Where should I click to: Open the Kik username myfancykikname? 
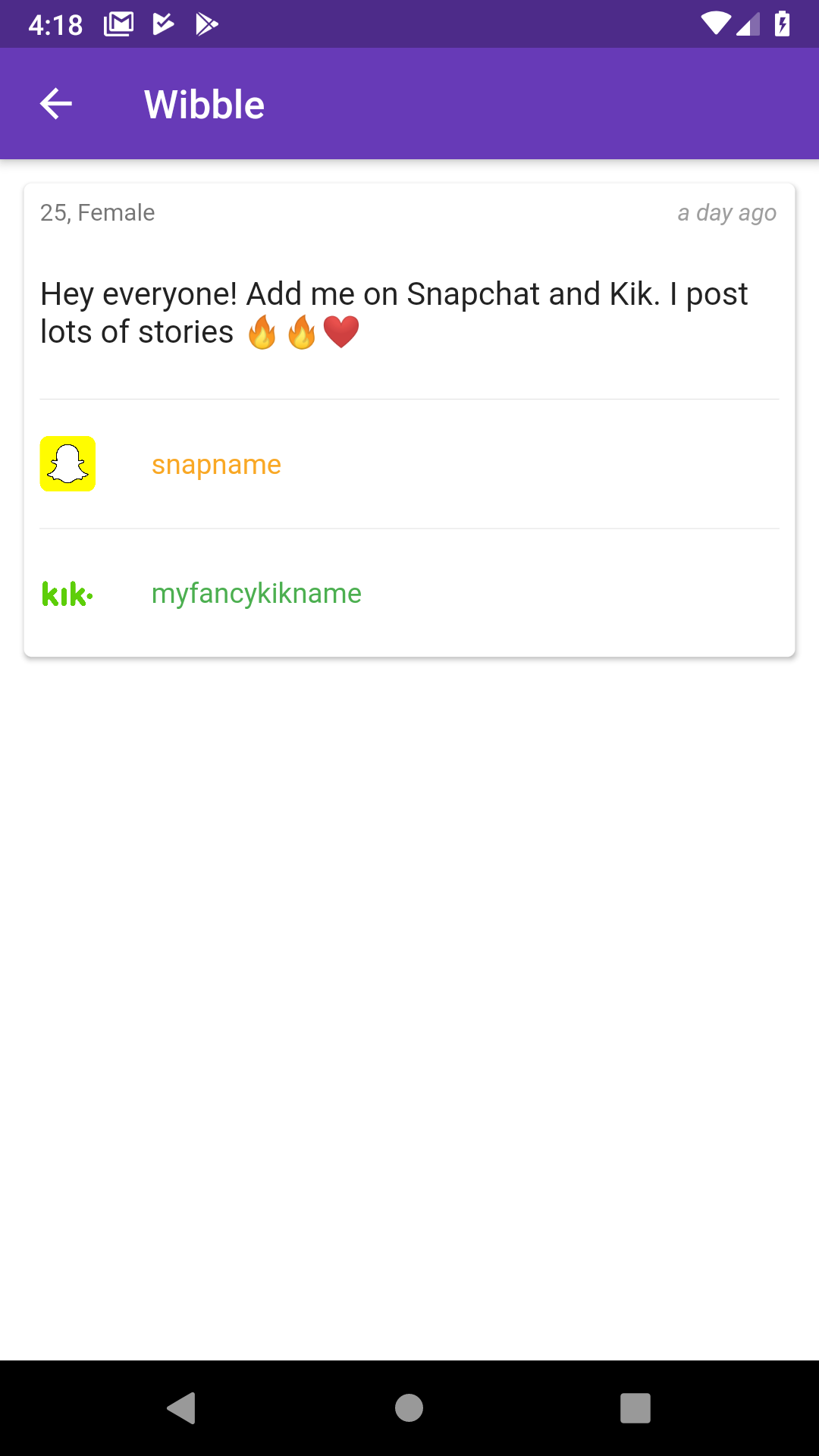(x=256, y=593)
